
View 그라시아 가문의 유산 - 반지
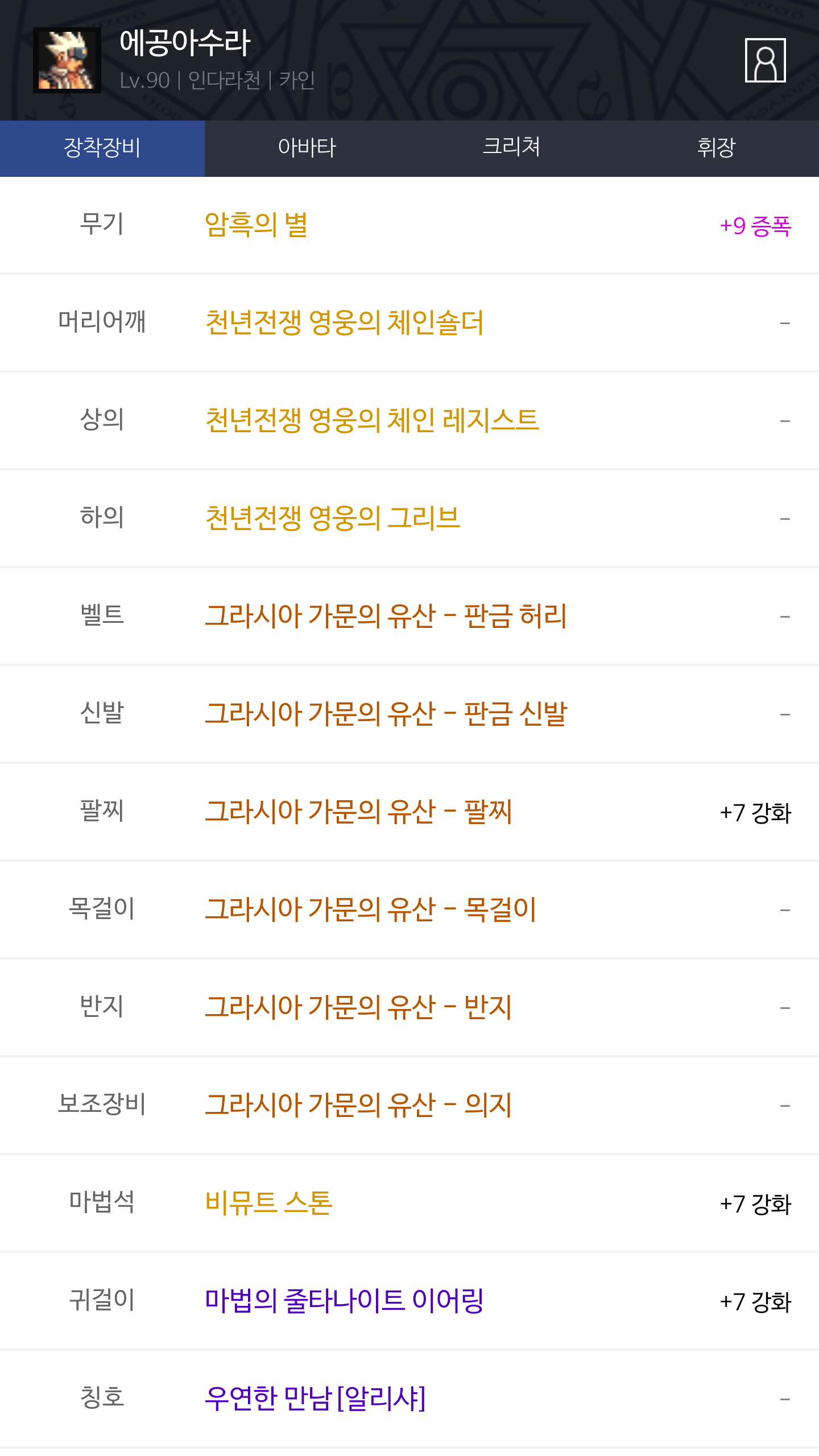(x=358, y=1007)
